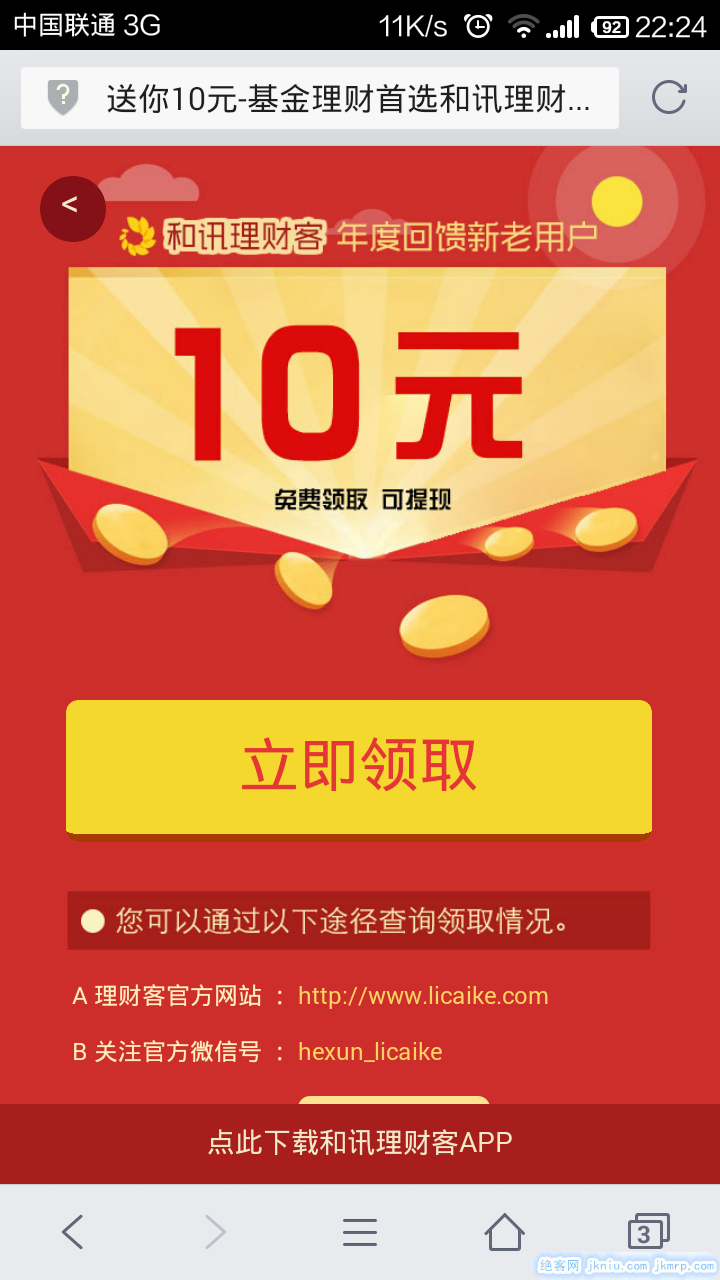Show the 3 open browser tabs
Viewport: 720px width, 1280px height.
pyautogui.click(x=647, y=1232)
